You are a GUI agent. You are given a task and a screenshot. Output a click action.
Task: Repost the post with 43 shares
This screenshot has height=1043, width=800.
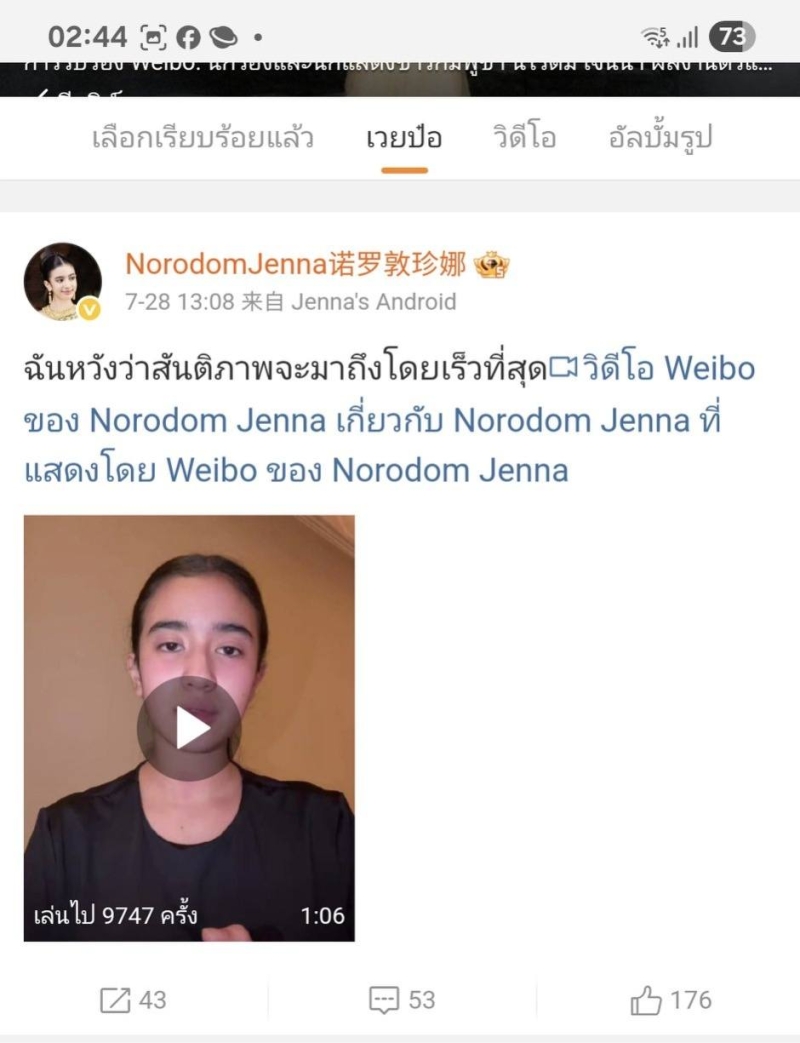click(x=133, y=999)
